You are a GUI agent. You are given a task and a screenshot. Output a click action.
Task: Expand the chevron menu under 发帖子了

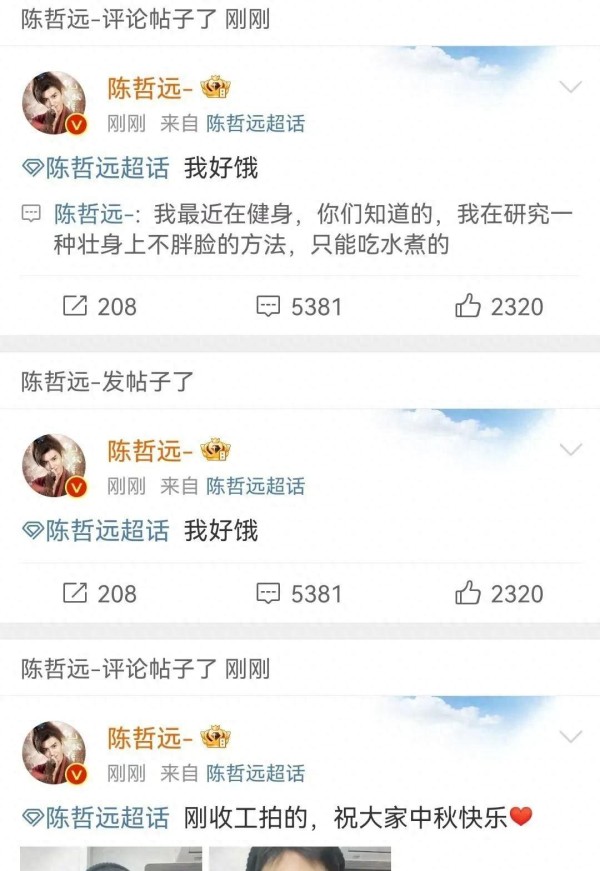(570, 450)
